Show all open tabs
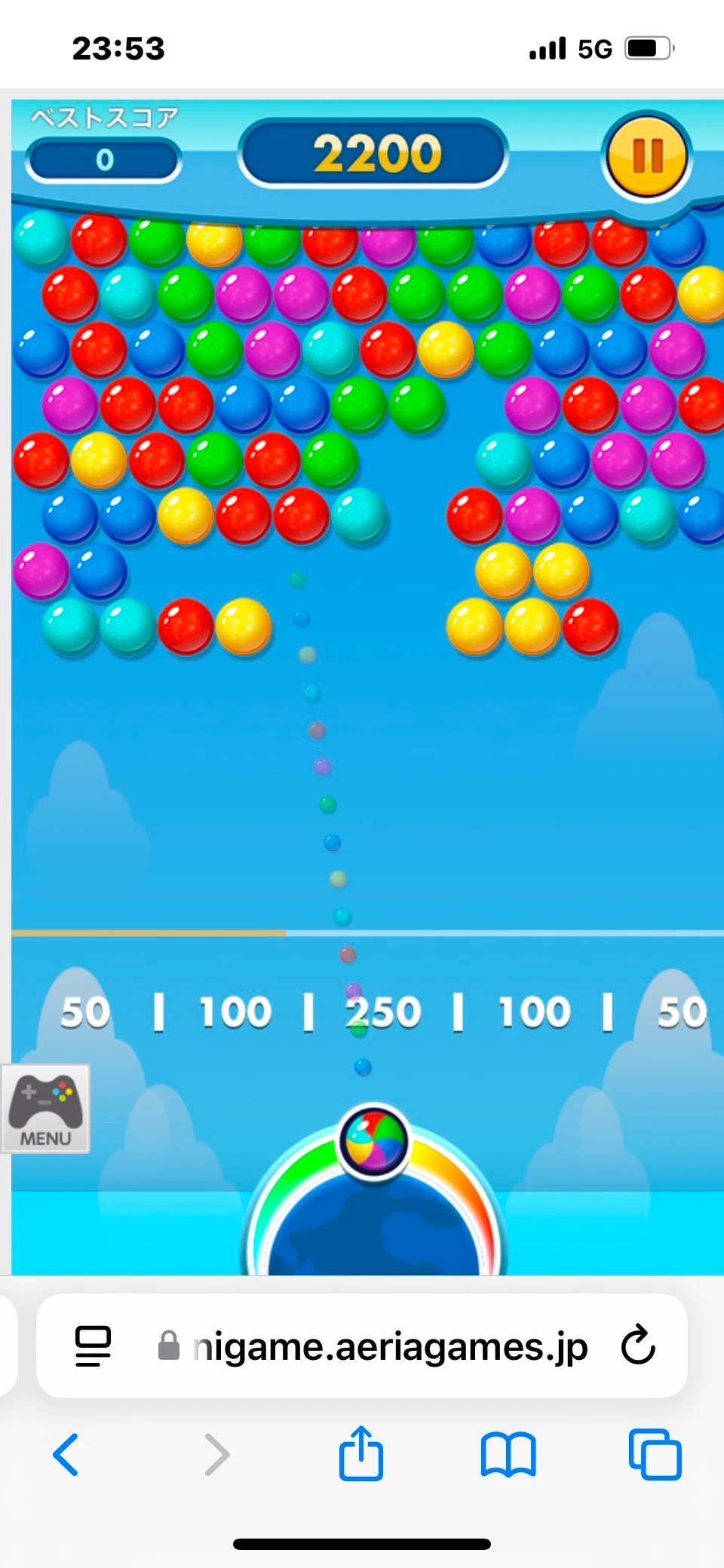The width and height of the screenshot is (724, 1568). click(x=655, y=1453)
